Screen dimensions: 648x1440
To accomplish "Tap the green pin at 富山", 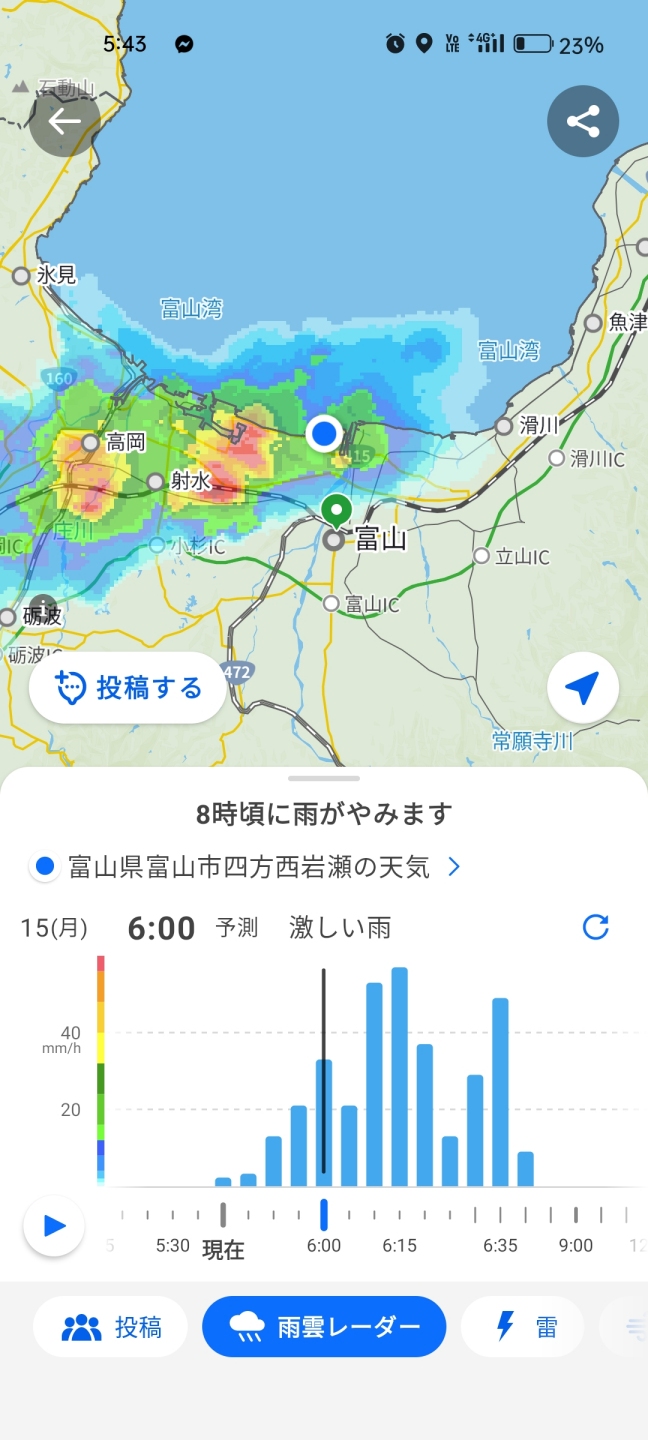I will coord(337,509).
